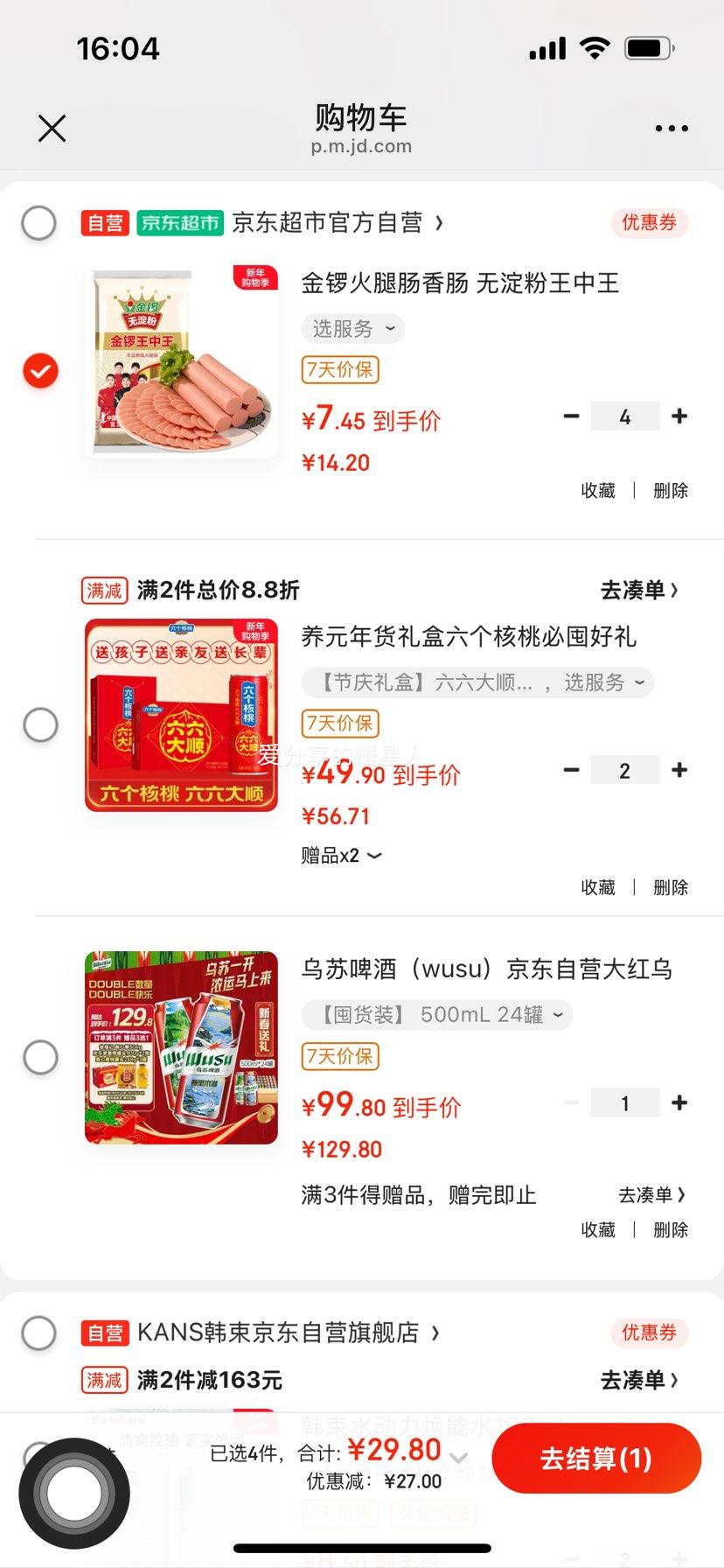This screenshot has height=1568, width=724.
Task: Click 7天价保 badge on the ham sausage item
Action: 339,370
